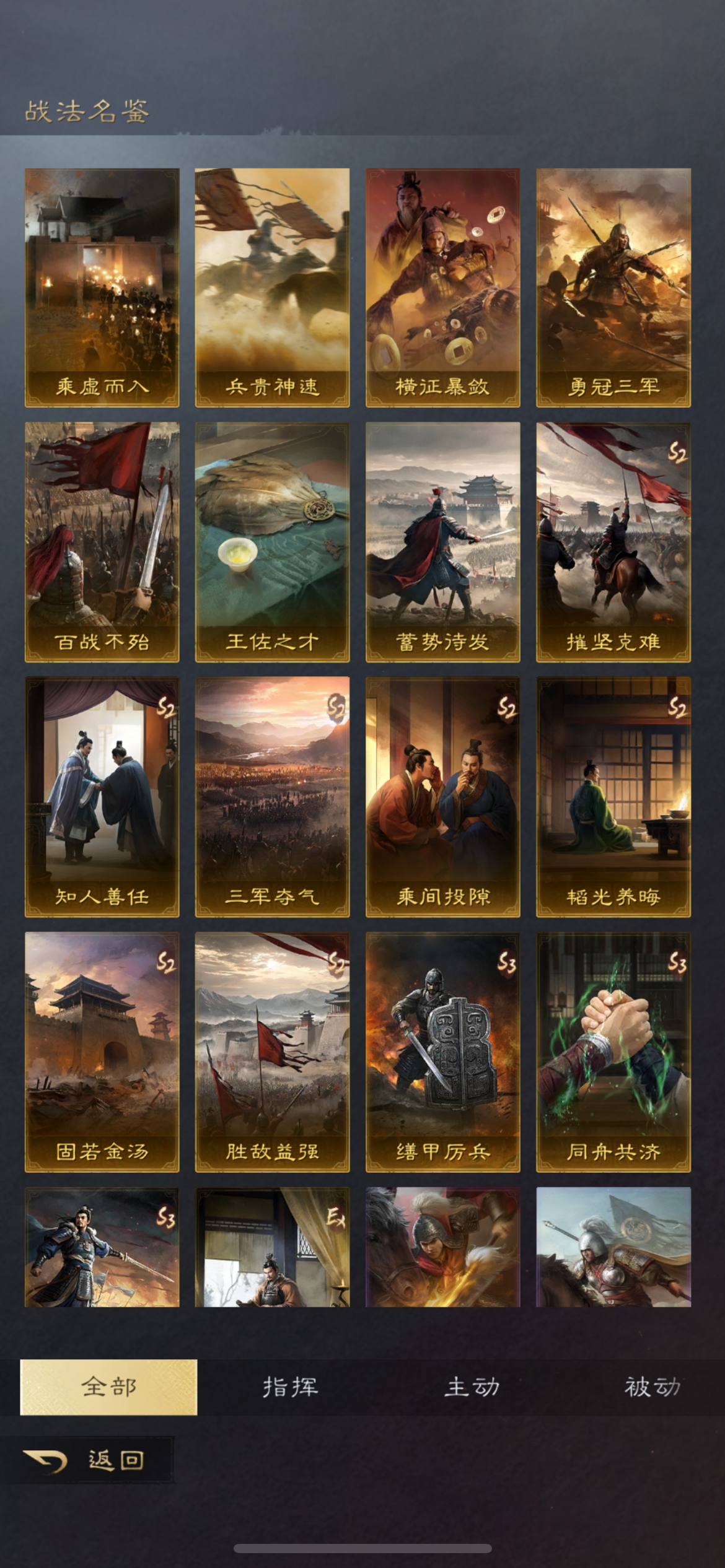View the 横征暴敛 card
The width and height of the screenshot is (725, 1568).
click(x=442, y=287)
